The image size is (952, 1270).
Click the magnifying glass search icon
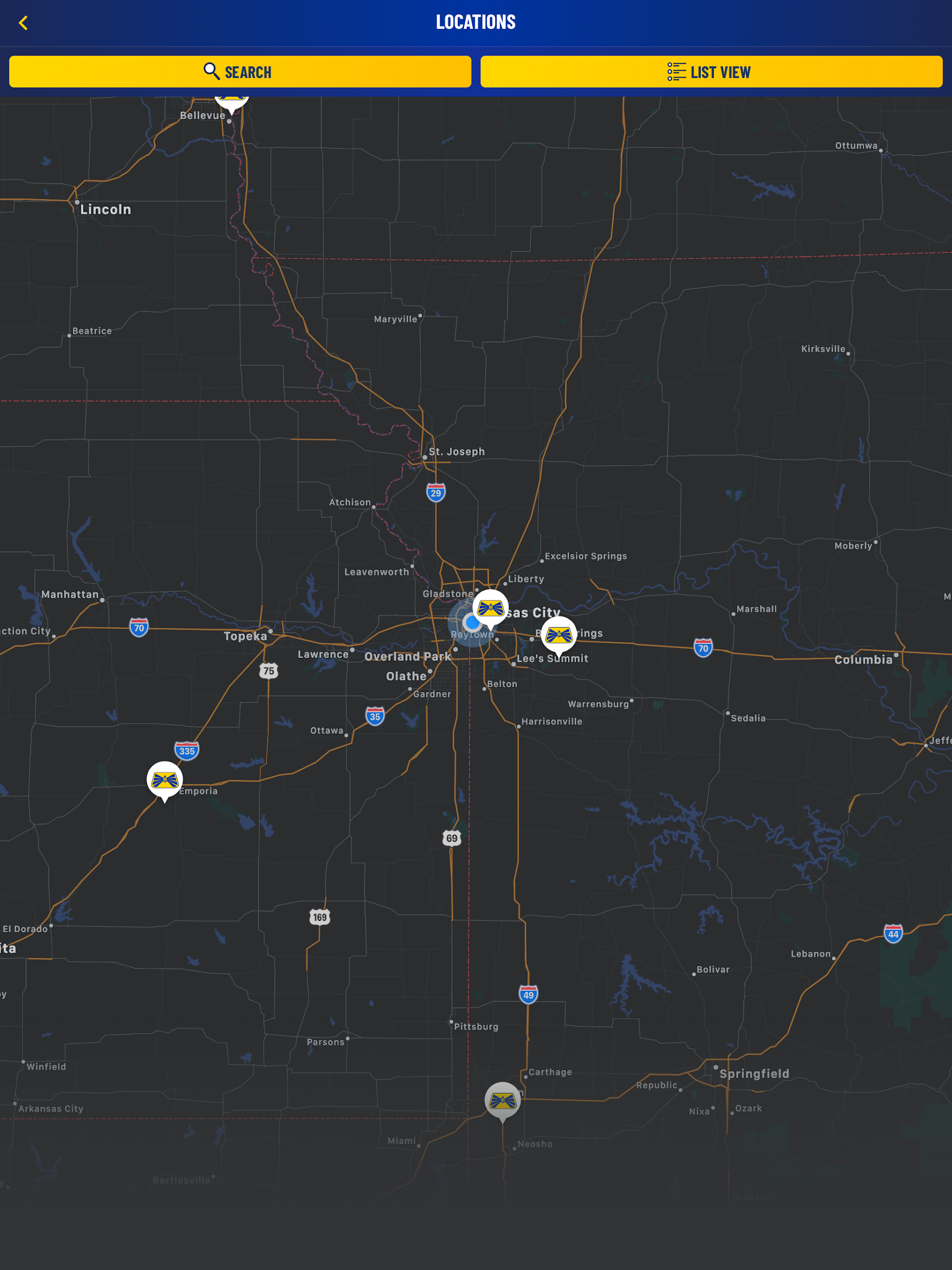click(x=211, y=71)
